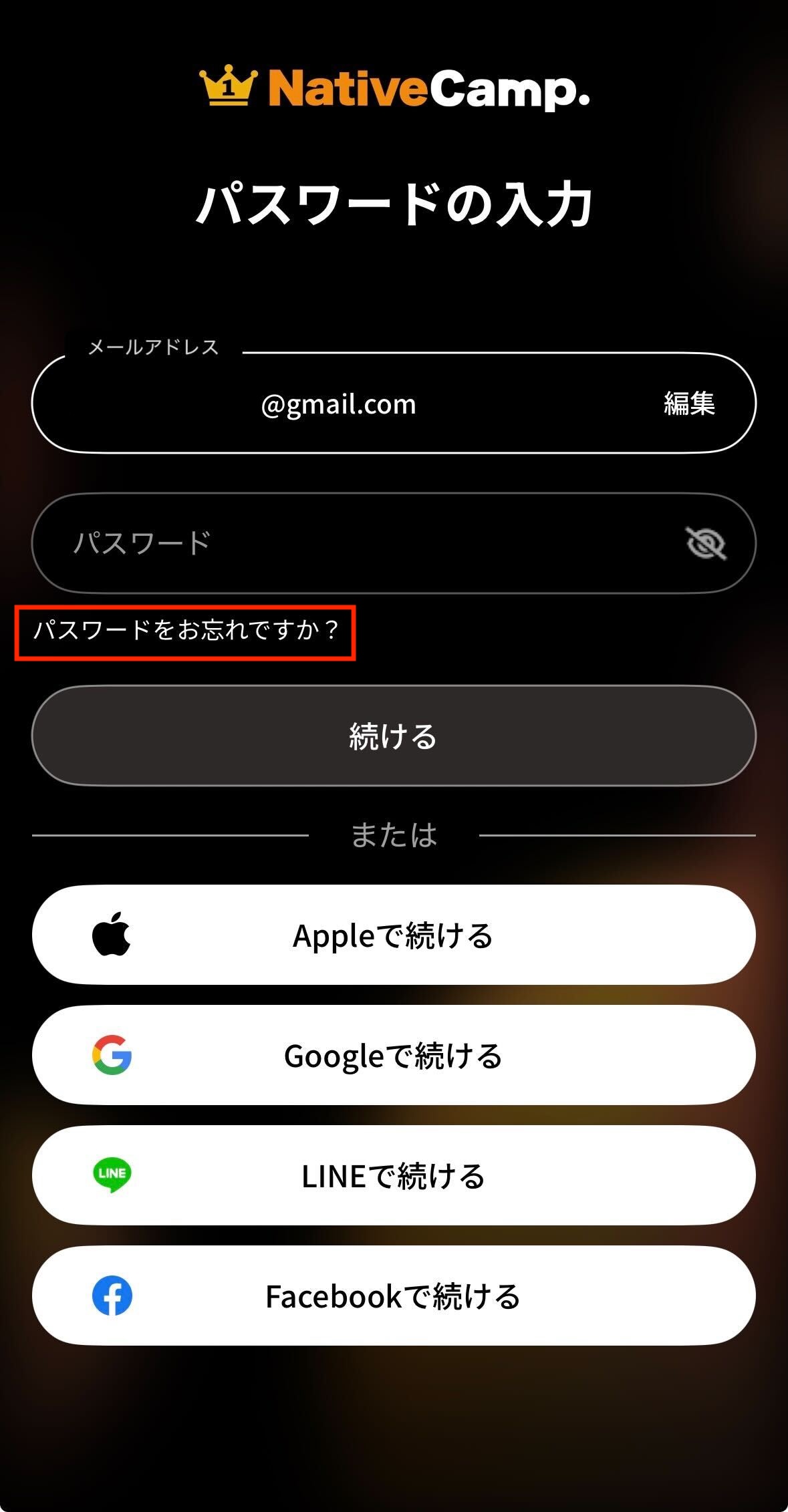Focus the パスワード input field
Screen dimensions: 788x1512
(x=348, y=543)
